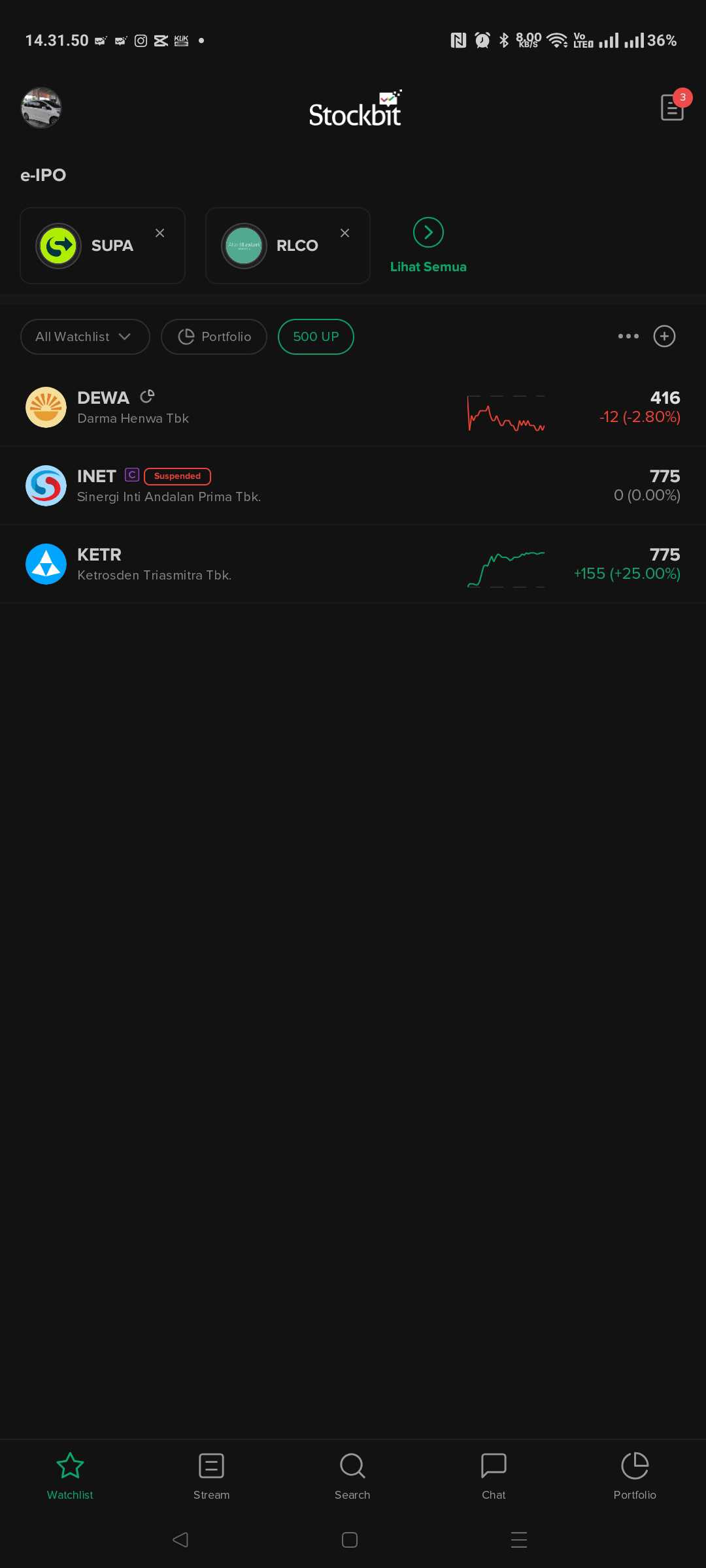Image resolution: width=706 pixels, height=1568 pixels.
Task: Dismiss the RLCO e-IPO card
Action: pos(345,233)
